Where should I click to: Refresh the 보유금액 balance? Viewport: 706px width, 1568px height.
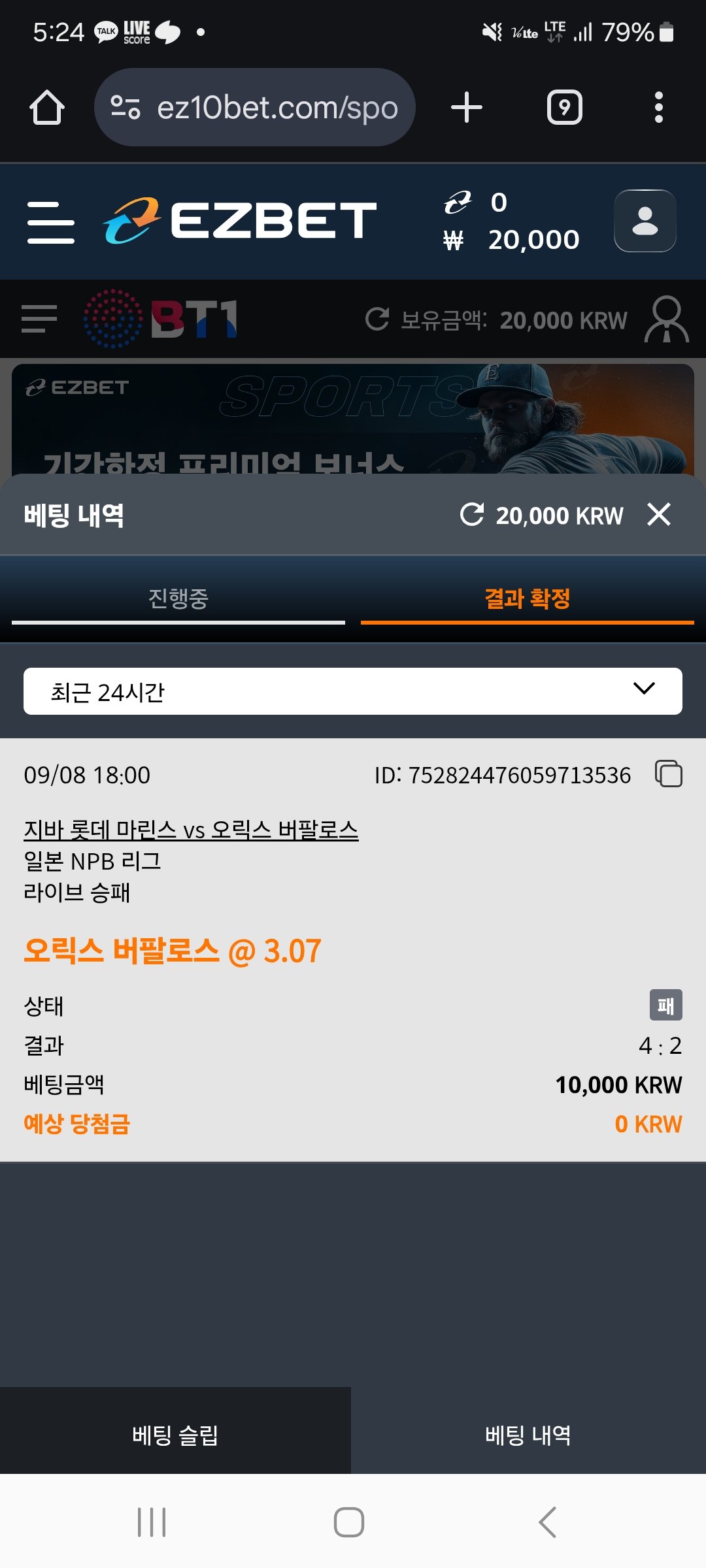coord(377,319)
